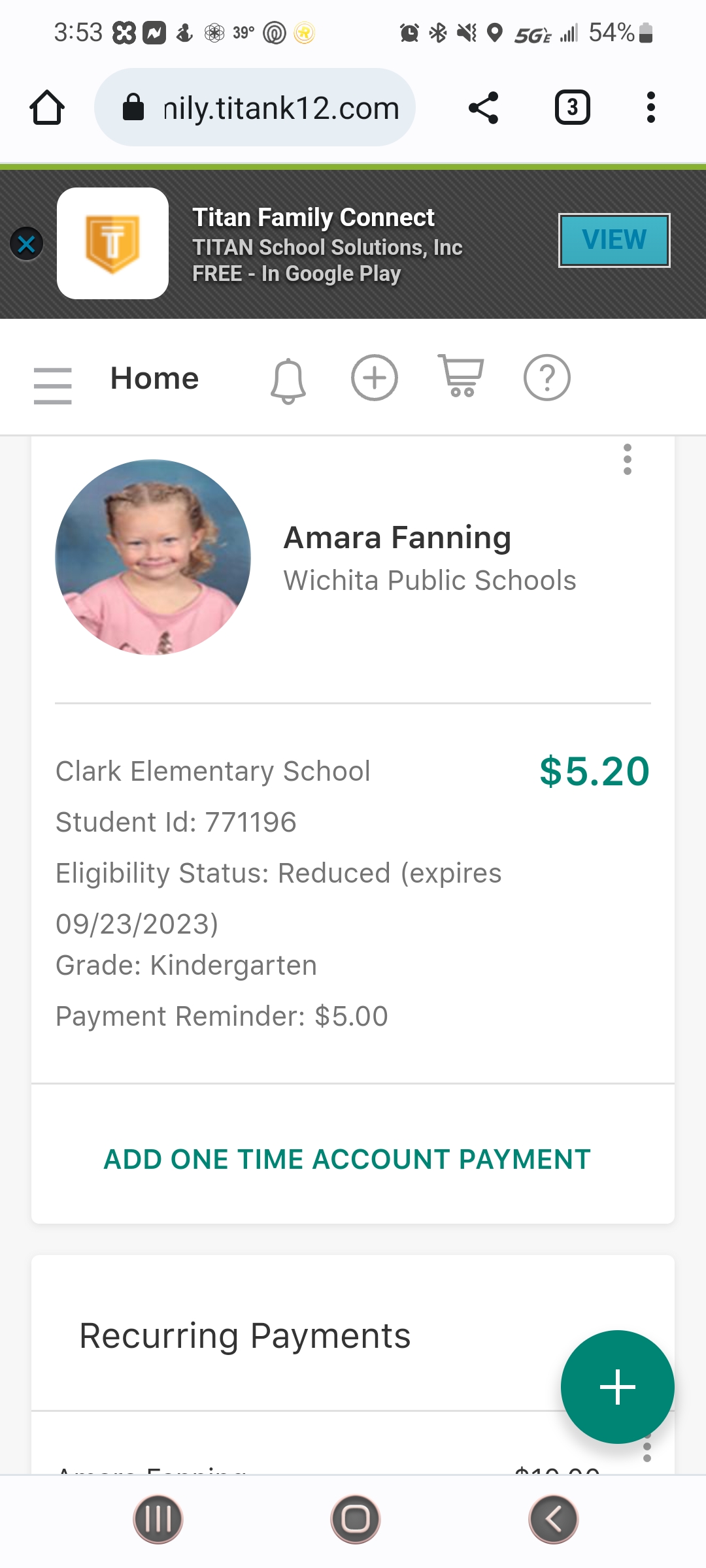Open the hamburger navigation menu
Screen dimensions: 706x1568
pyautogui.click(x=52, y=385)
